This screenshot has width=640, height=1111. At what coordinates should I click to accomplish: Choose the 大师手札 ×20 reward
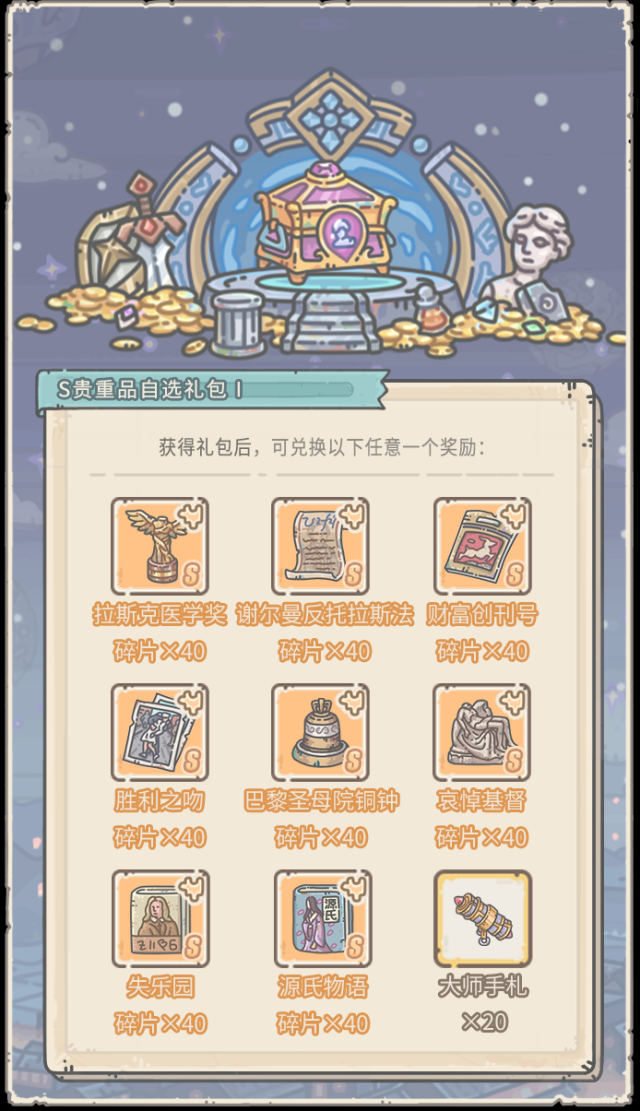[x=482, y=918]
